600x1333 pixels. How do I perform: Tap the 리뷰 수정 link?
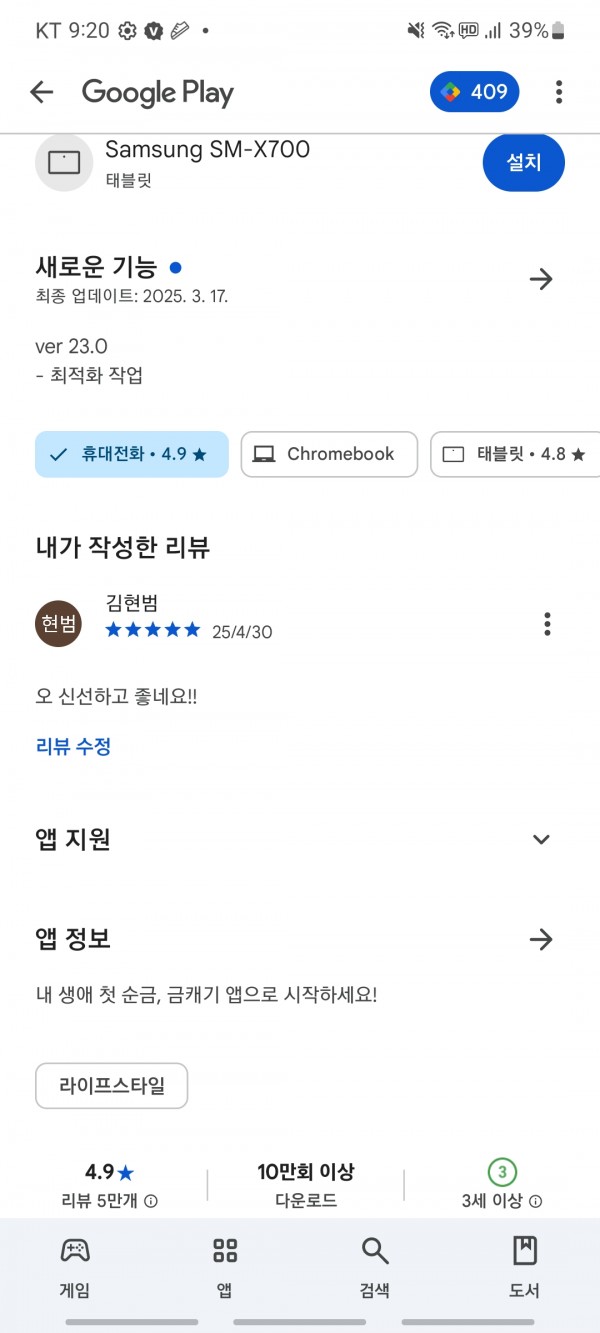click(73, 746)
